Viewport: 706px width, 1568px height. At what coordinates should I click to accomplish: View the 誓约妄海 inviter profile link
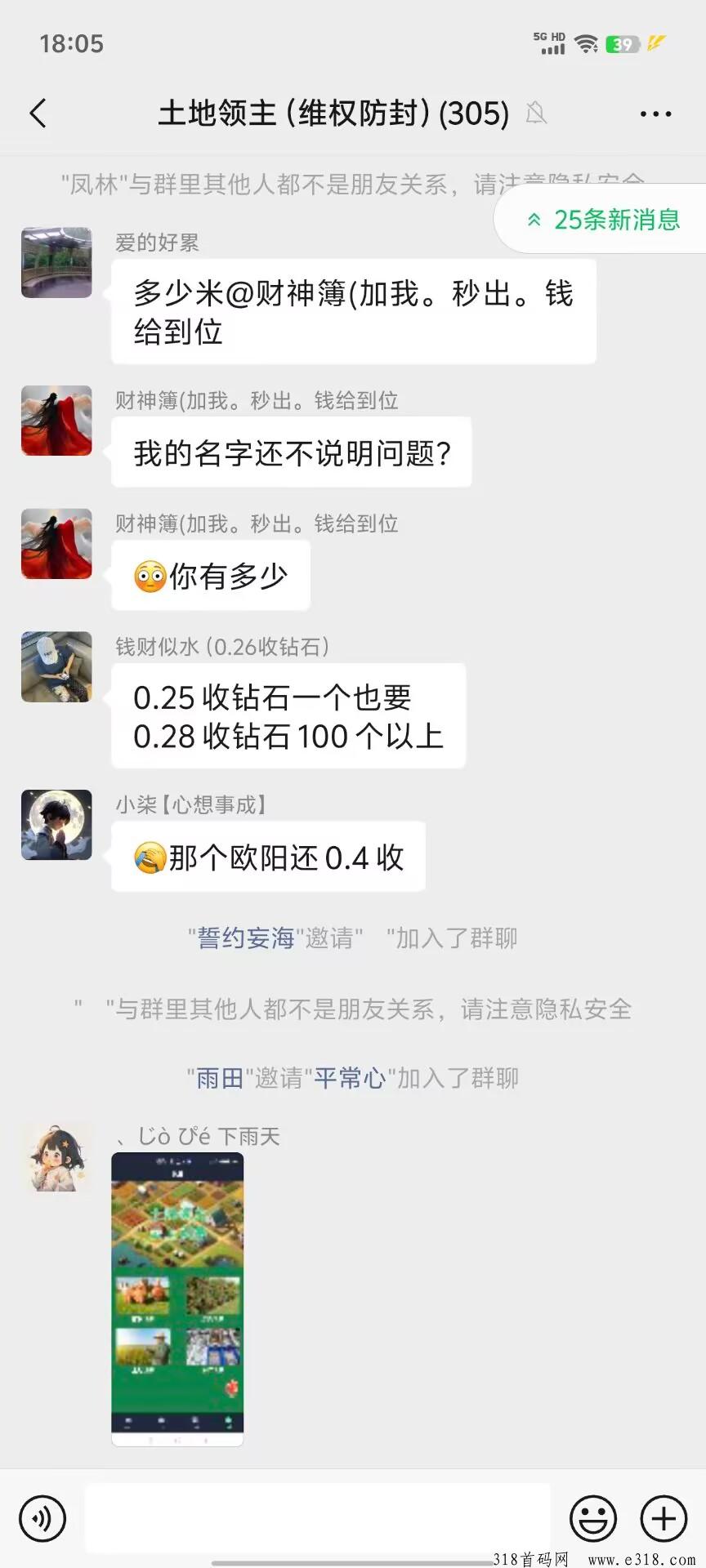245,938
